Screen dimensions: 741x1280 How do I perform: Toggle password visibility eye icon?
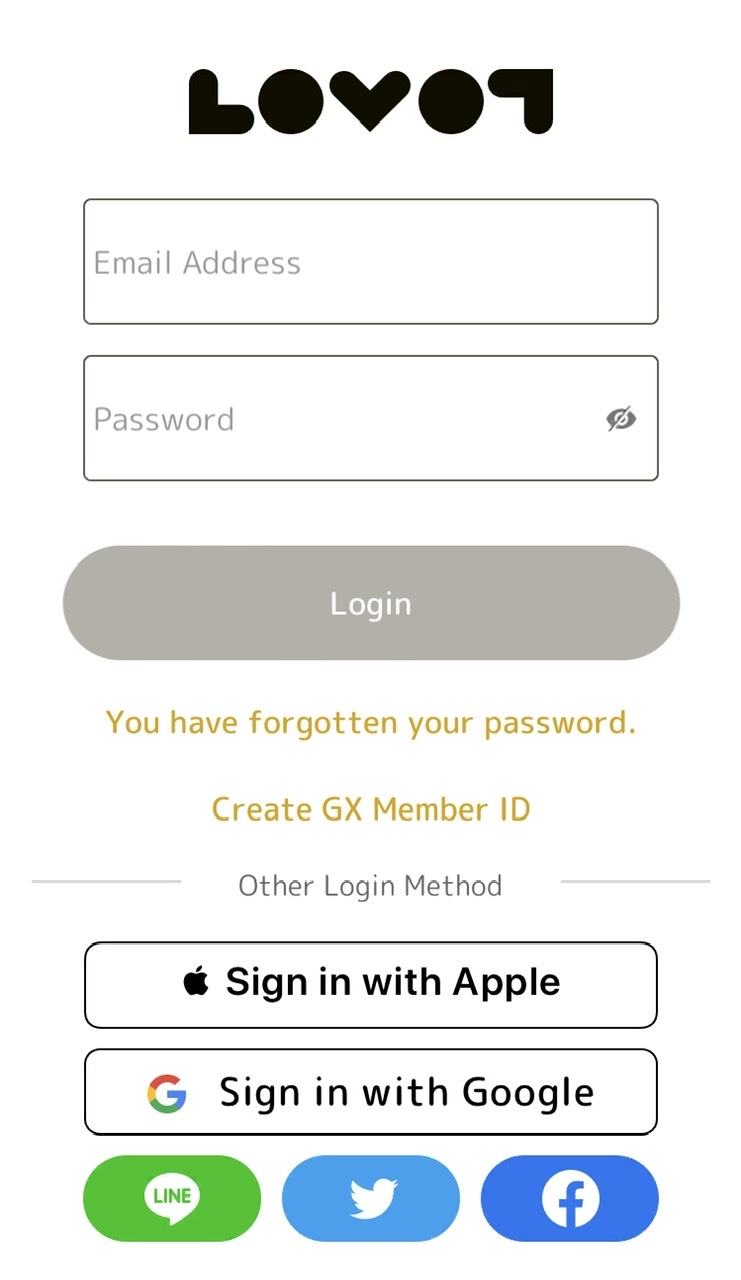(621, 419)
